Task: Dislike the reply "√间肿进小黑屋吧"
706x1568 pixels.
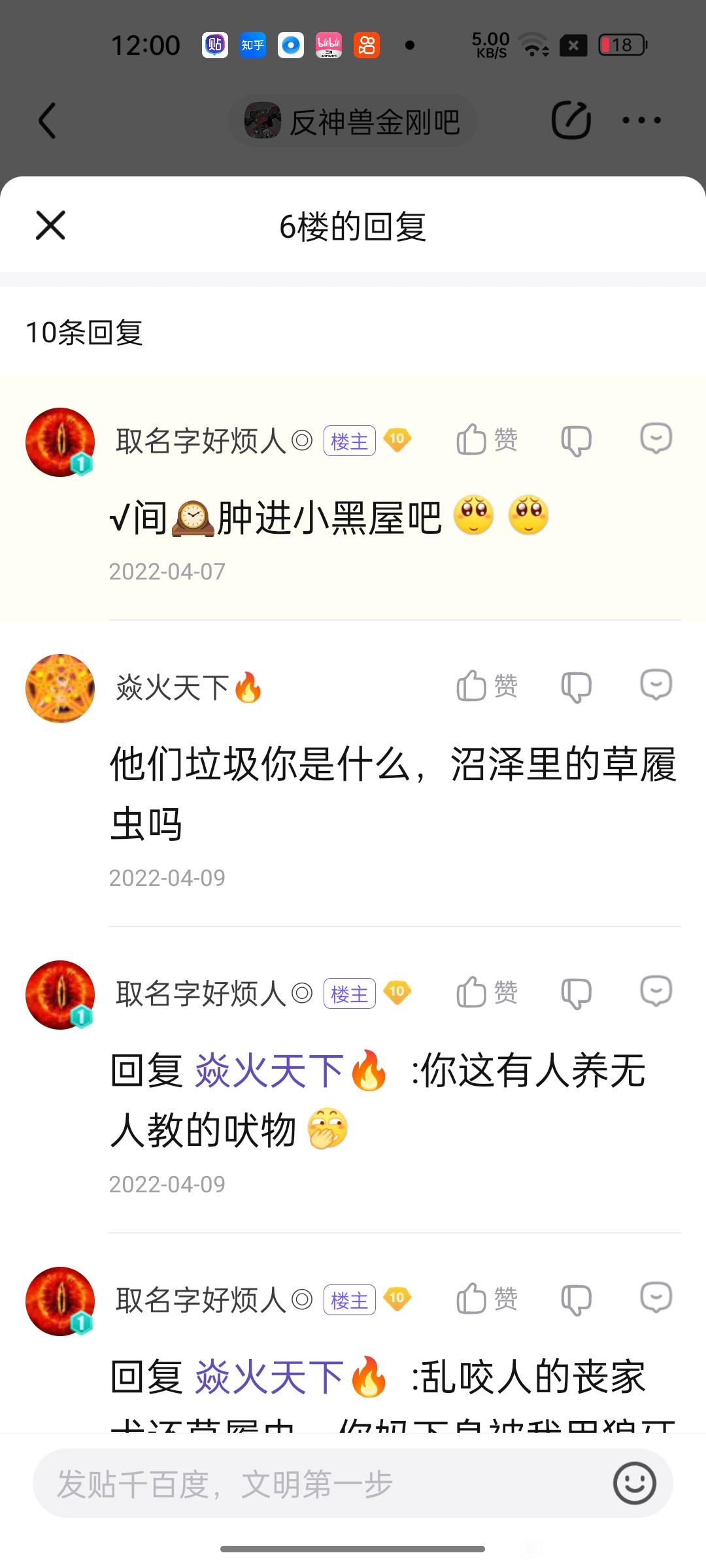Action: coord(576,440)
